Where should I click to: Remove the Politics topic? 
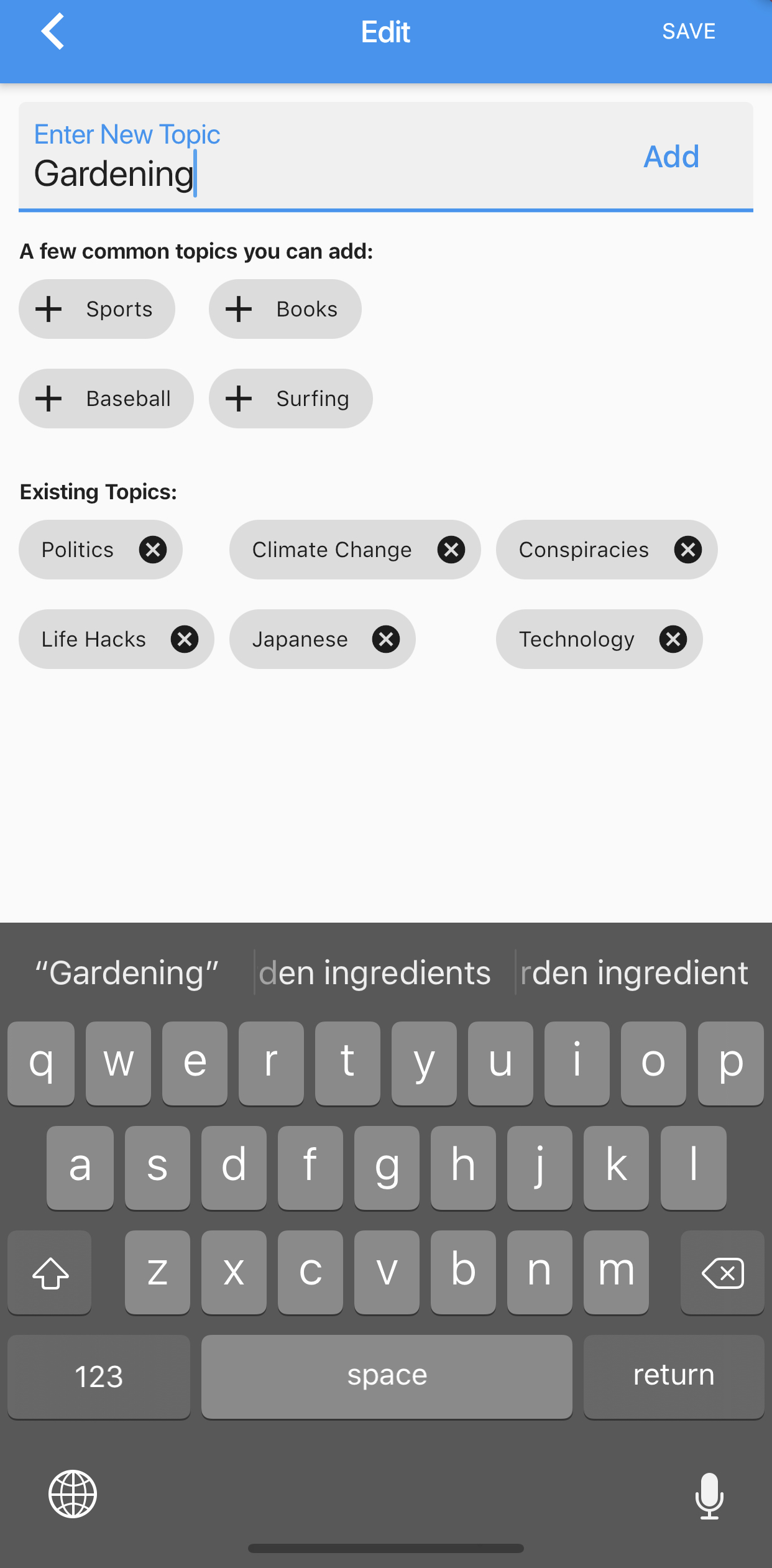(x=153, y=550)
